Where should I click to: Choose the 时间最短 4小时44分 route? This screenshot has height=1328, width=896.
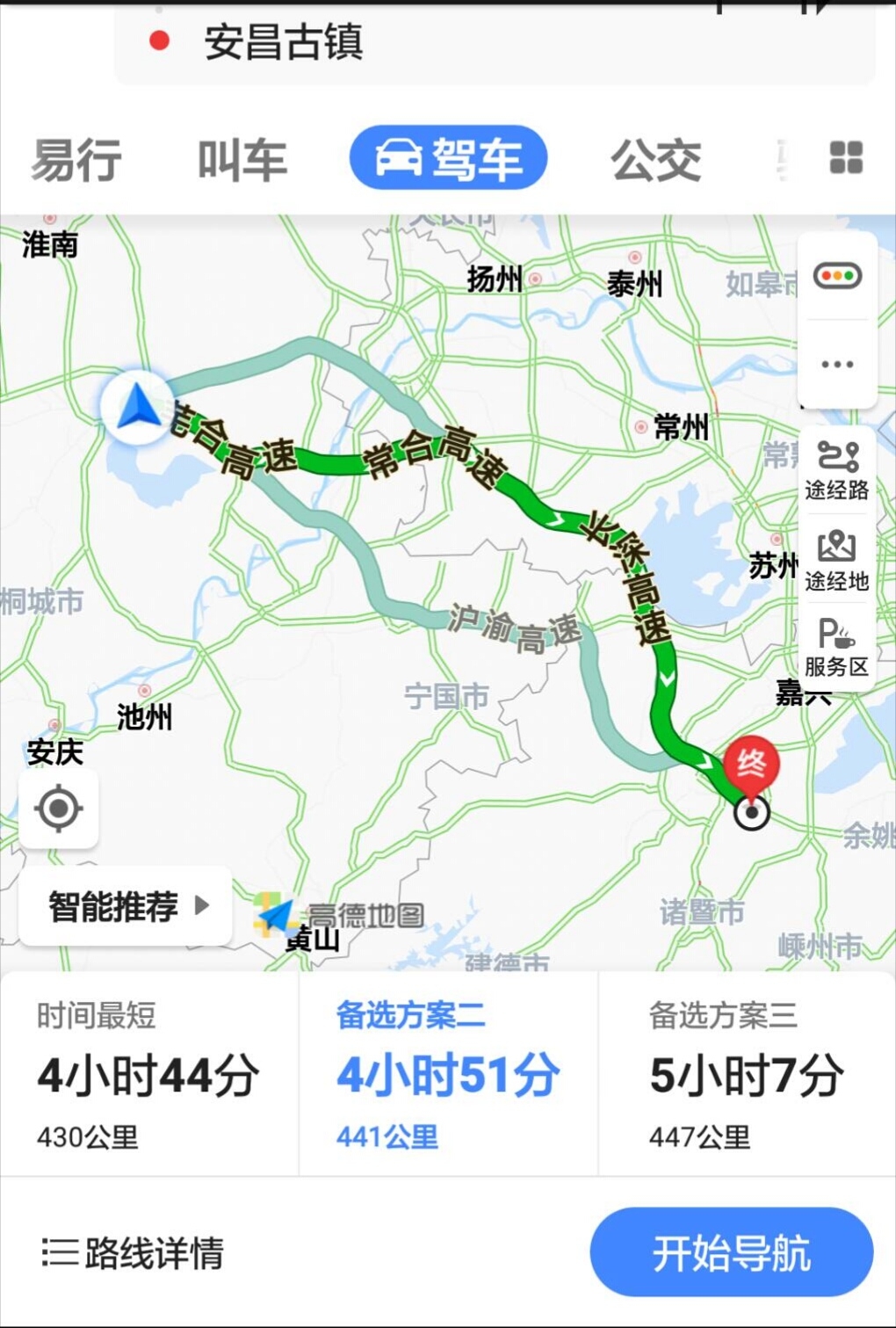click(x=148, y=1076)
